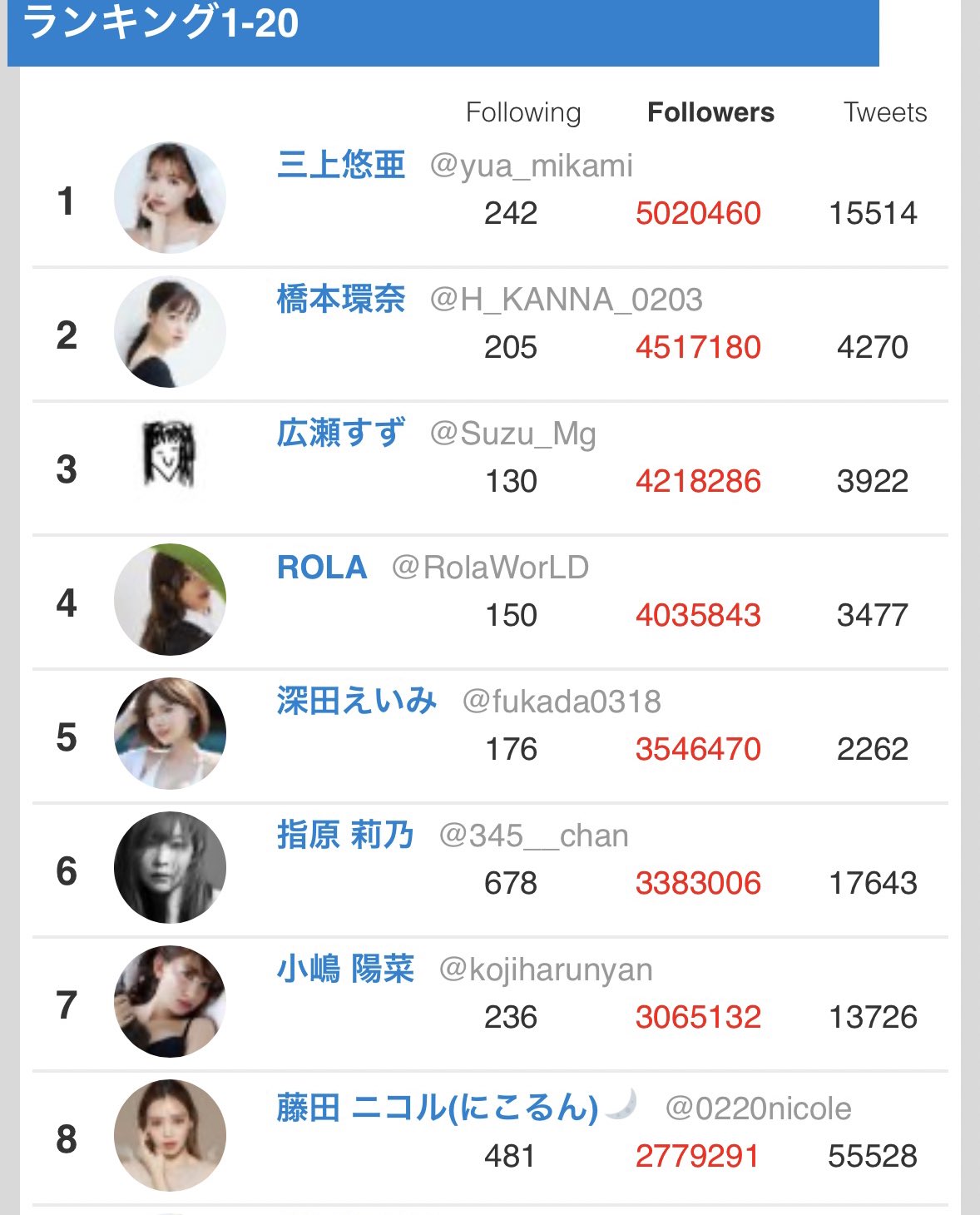Tap the avatar of ROLA
Screen dimensions: 980x1215
click(170, 600)
